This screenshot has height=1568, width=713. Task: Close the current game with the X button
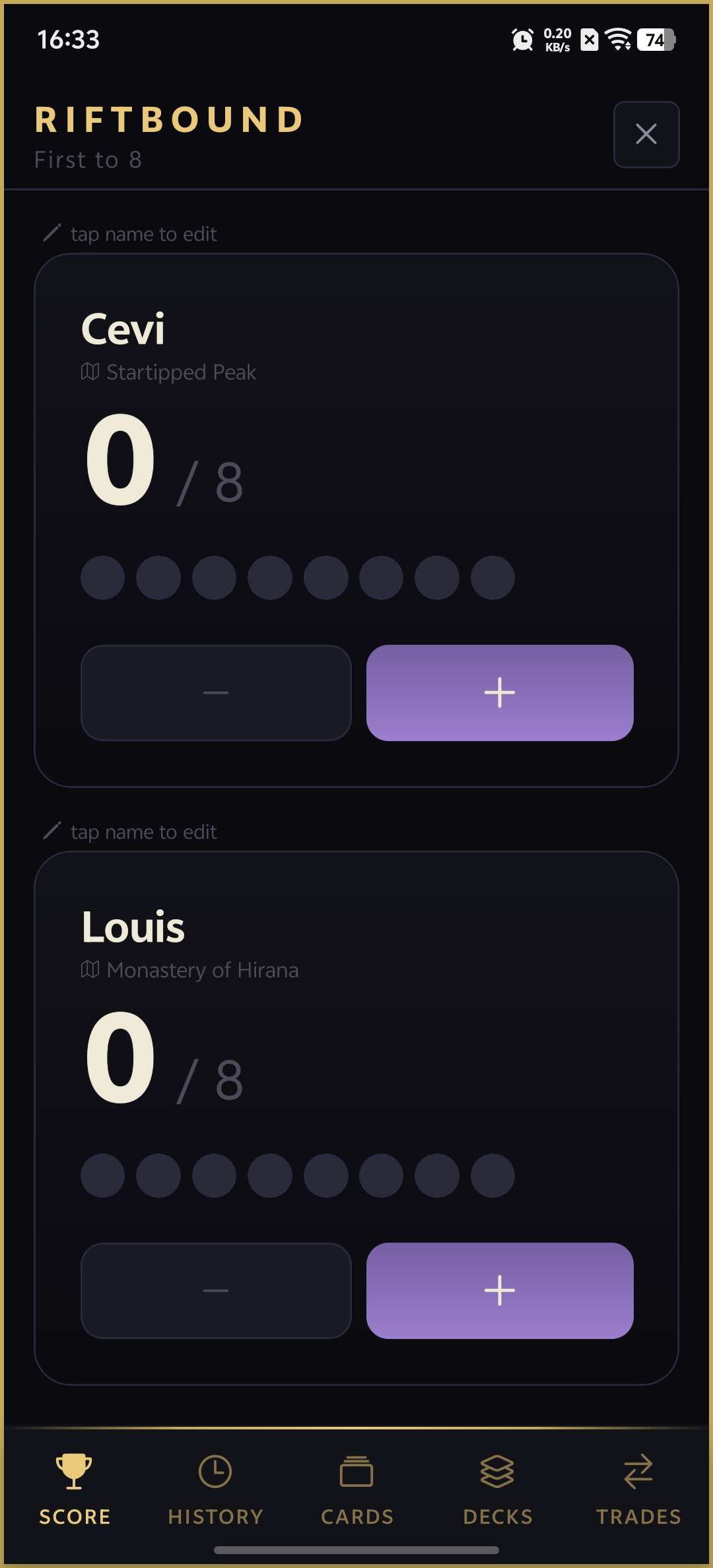click(646, 135)
